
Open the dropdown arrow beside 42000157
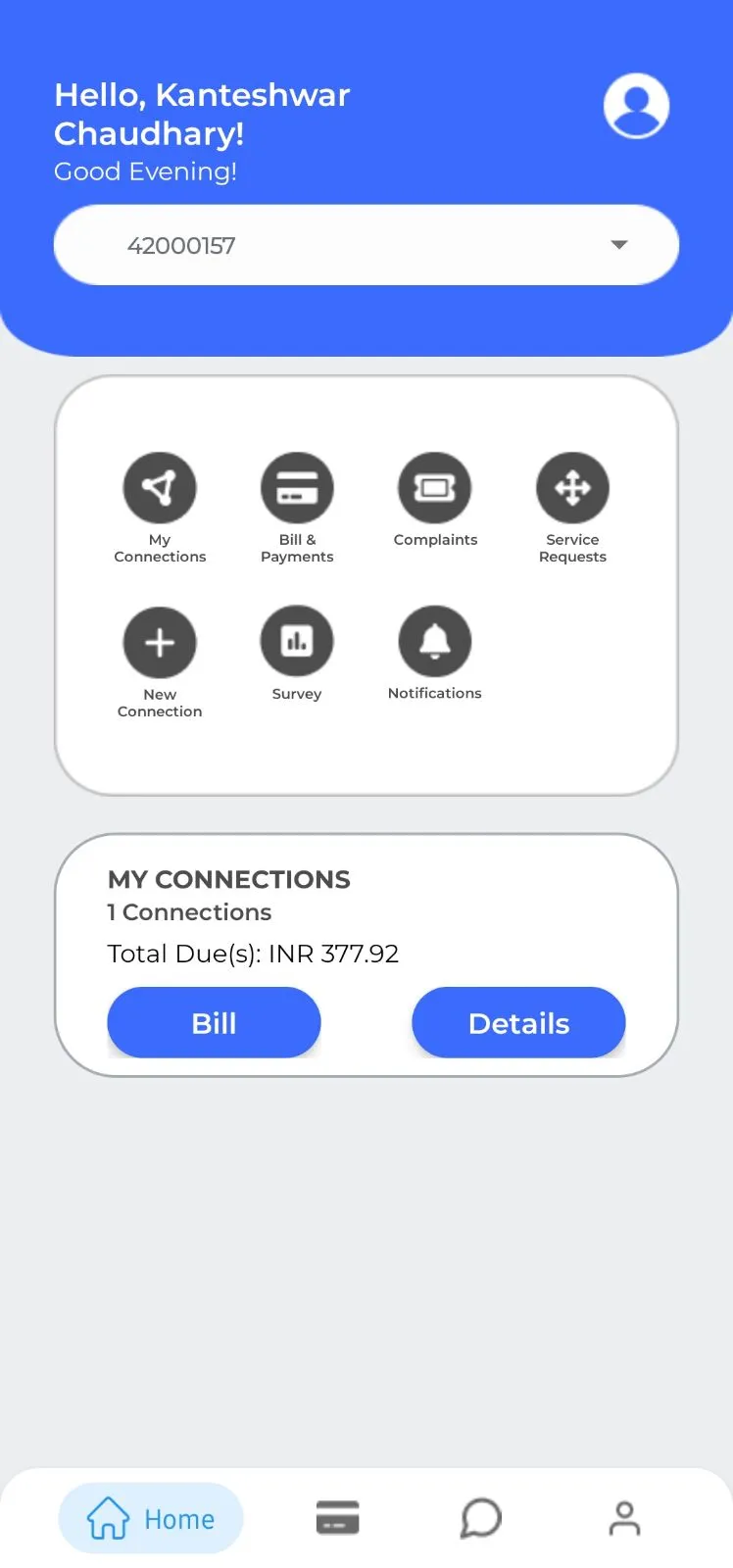point(619,245)
